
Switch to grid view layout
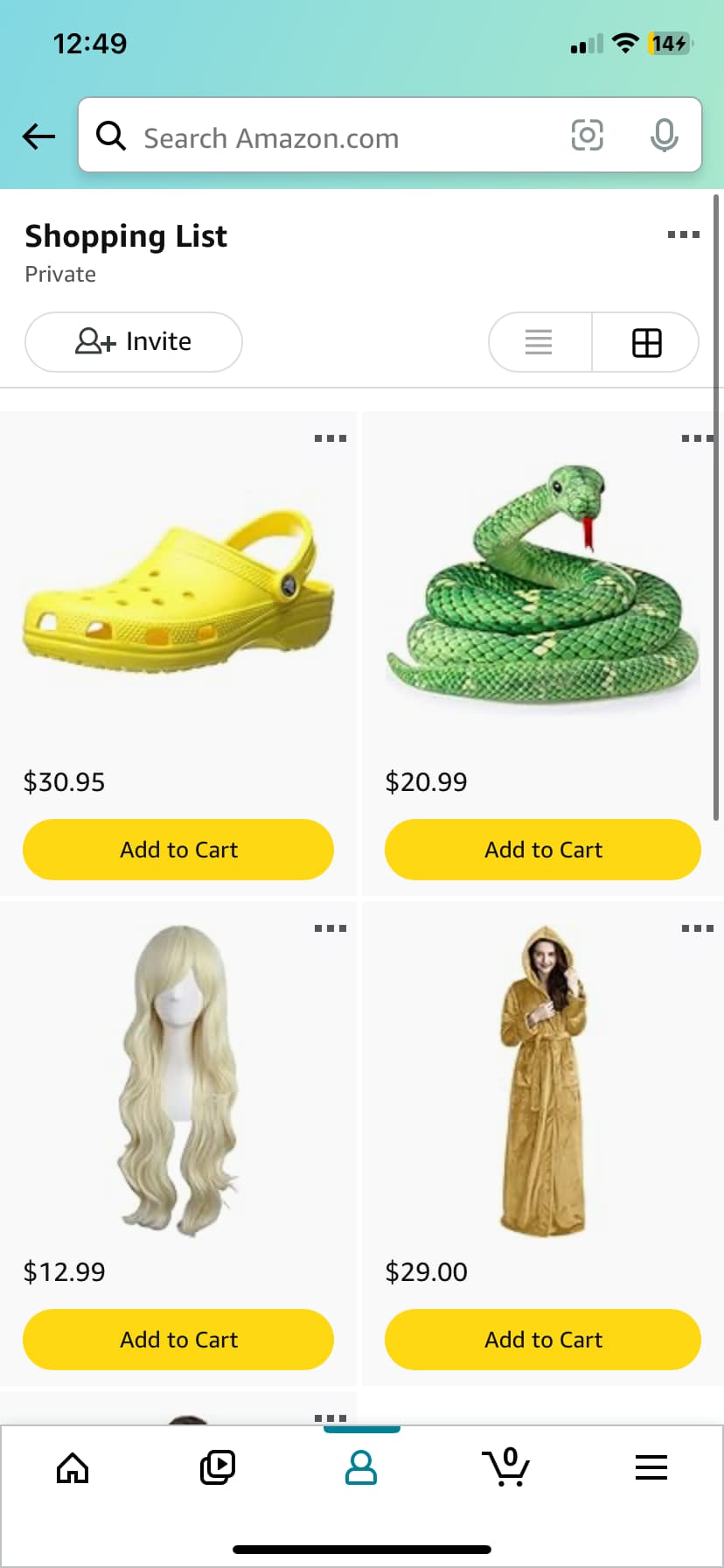(x=646, y=342)
